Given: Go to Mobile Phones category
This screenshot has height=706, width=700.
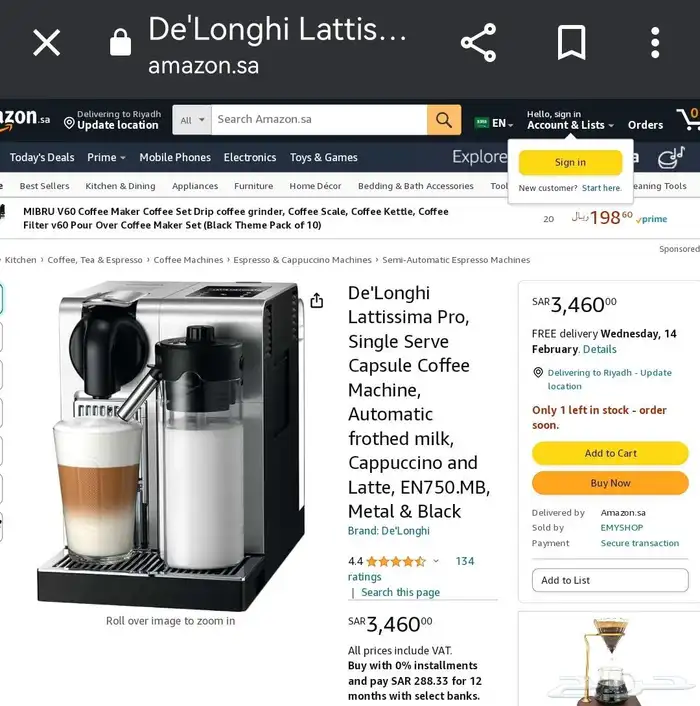Looking at the screenshot, I should point(175,157).
